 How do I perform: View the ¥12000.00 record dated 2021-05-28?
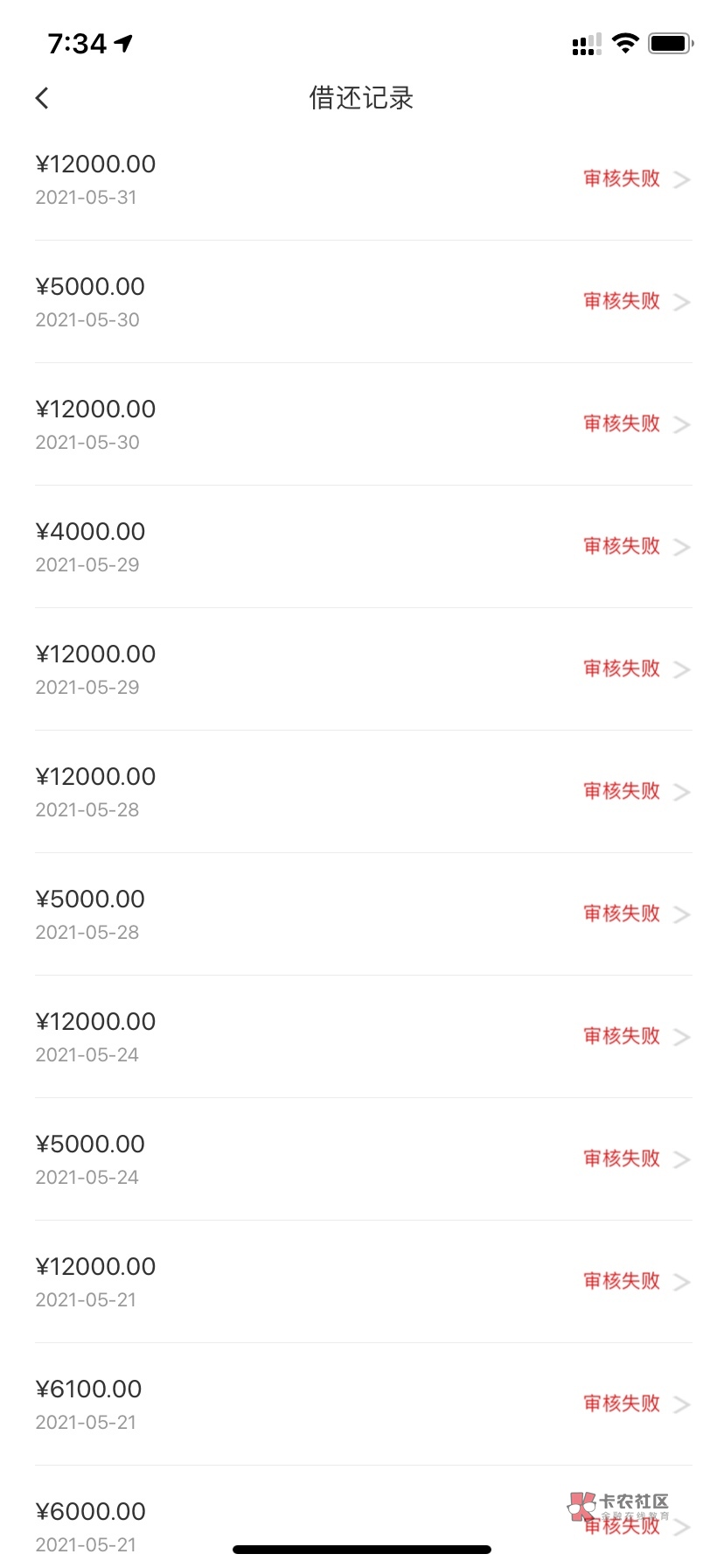(362, 792)
